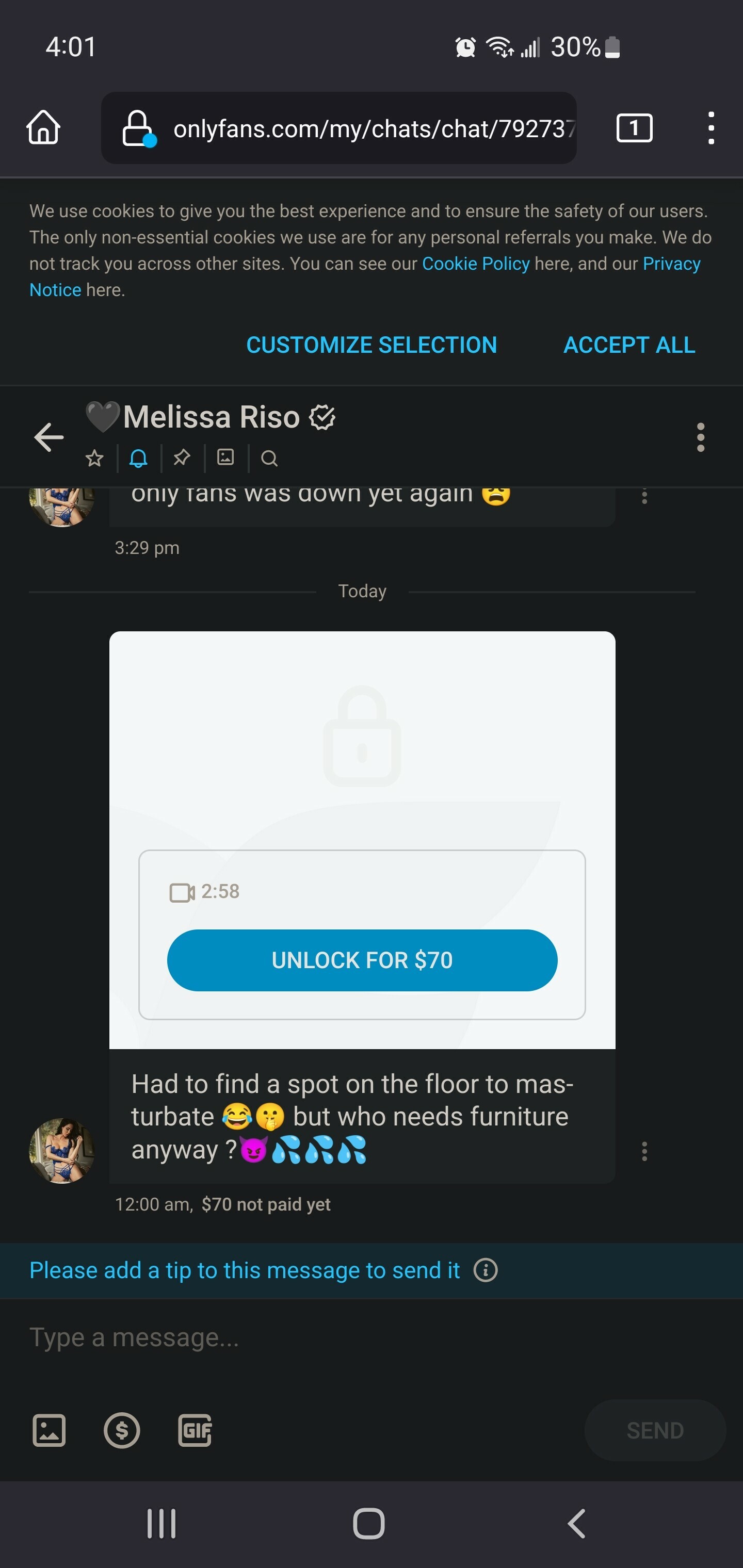
Task: Attach a photo to the message
Action: coord(49,1430)
